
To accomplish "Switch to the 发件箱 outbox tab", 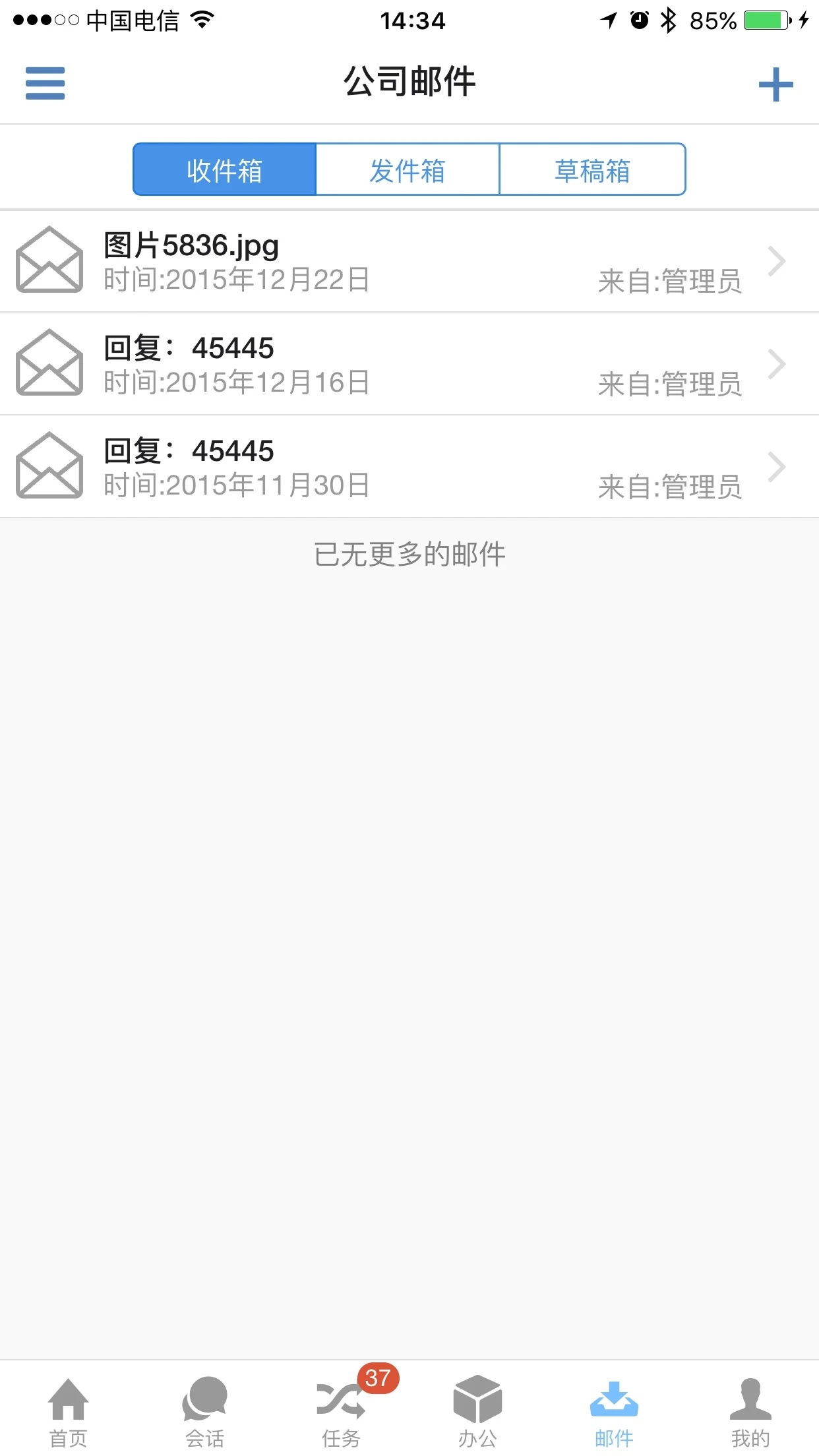I will 408,169.
